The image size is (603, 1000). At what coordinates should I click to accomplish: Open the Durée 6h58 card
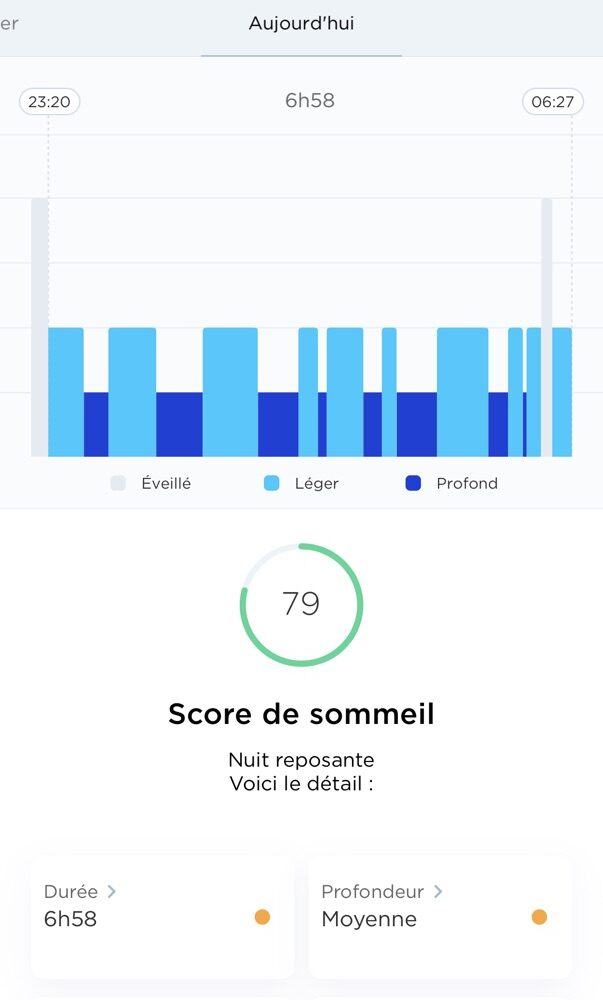163,916
